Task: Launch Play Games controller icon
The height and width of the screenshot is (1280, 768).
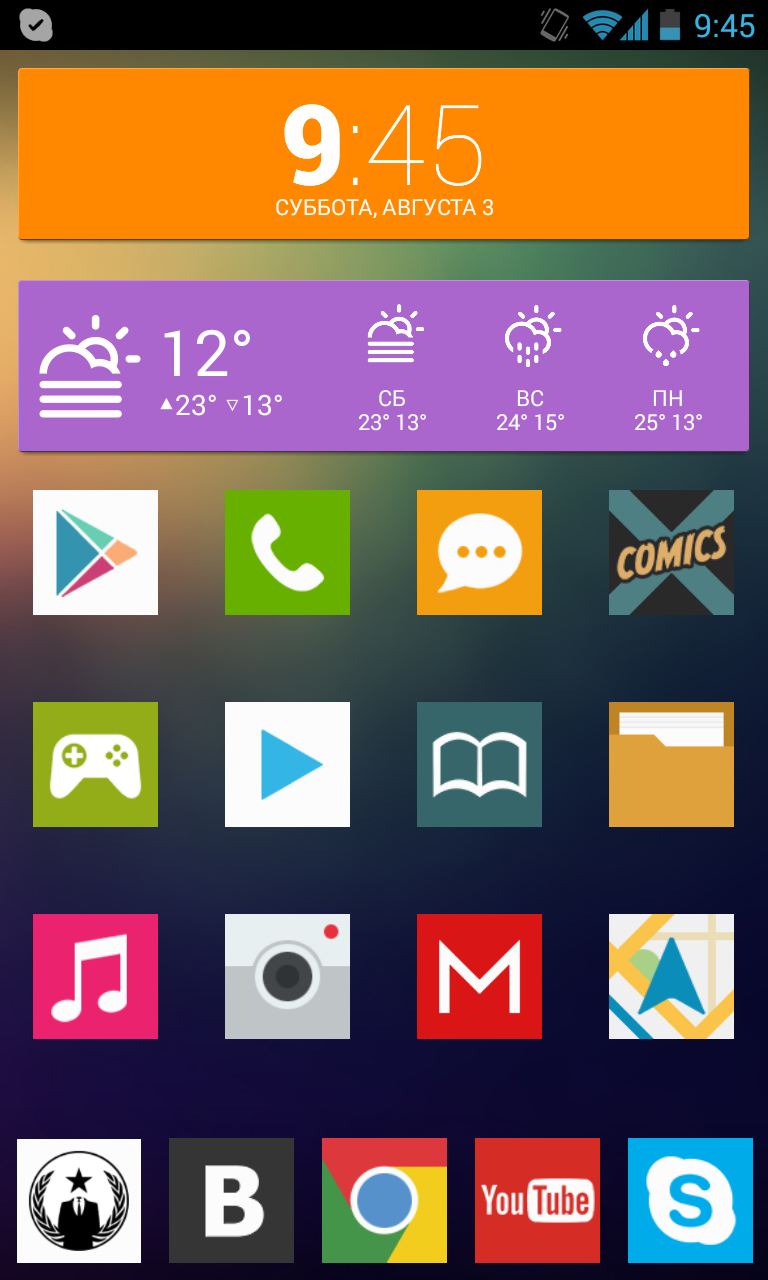Action: (x=95, y=764)
